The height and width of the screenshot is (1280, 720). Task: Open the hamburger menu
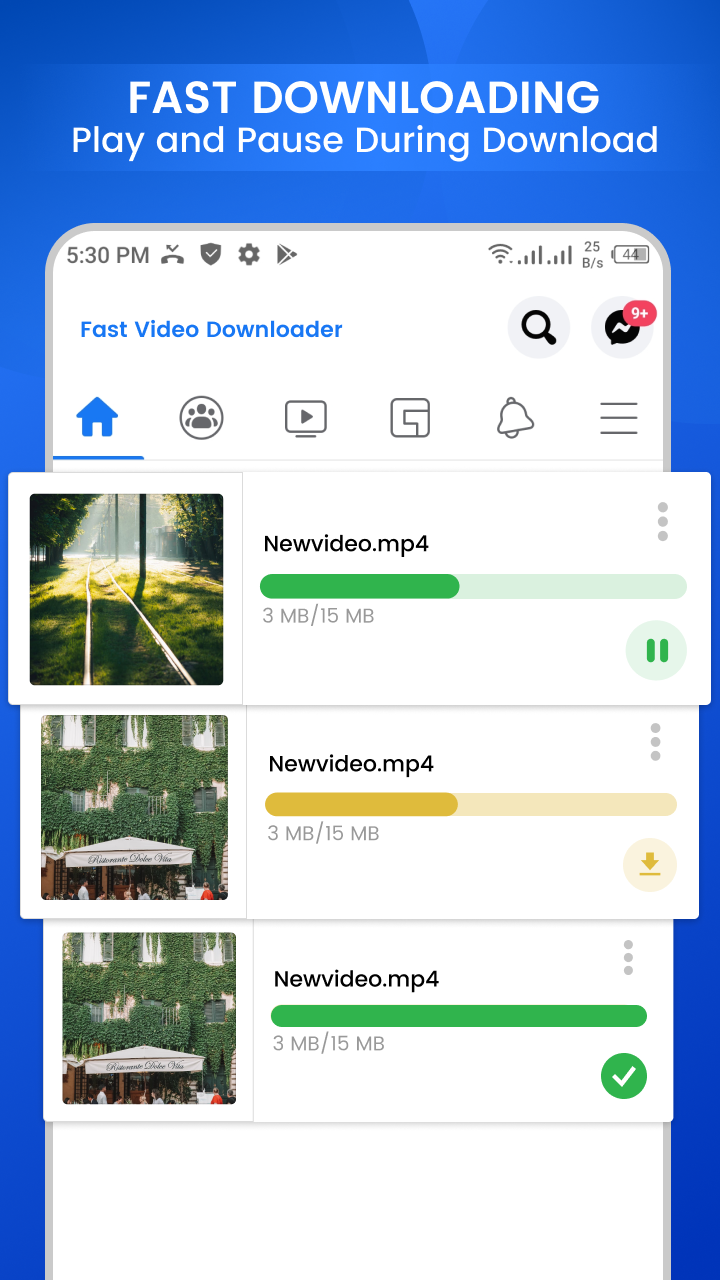618,418
